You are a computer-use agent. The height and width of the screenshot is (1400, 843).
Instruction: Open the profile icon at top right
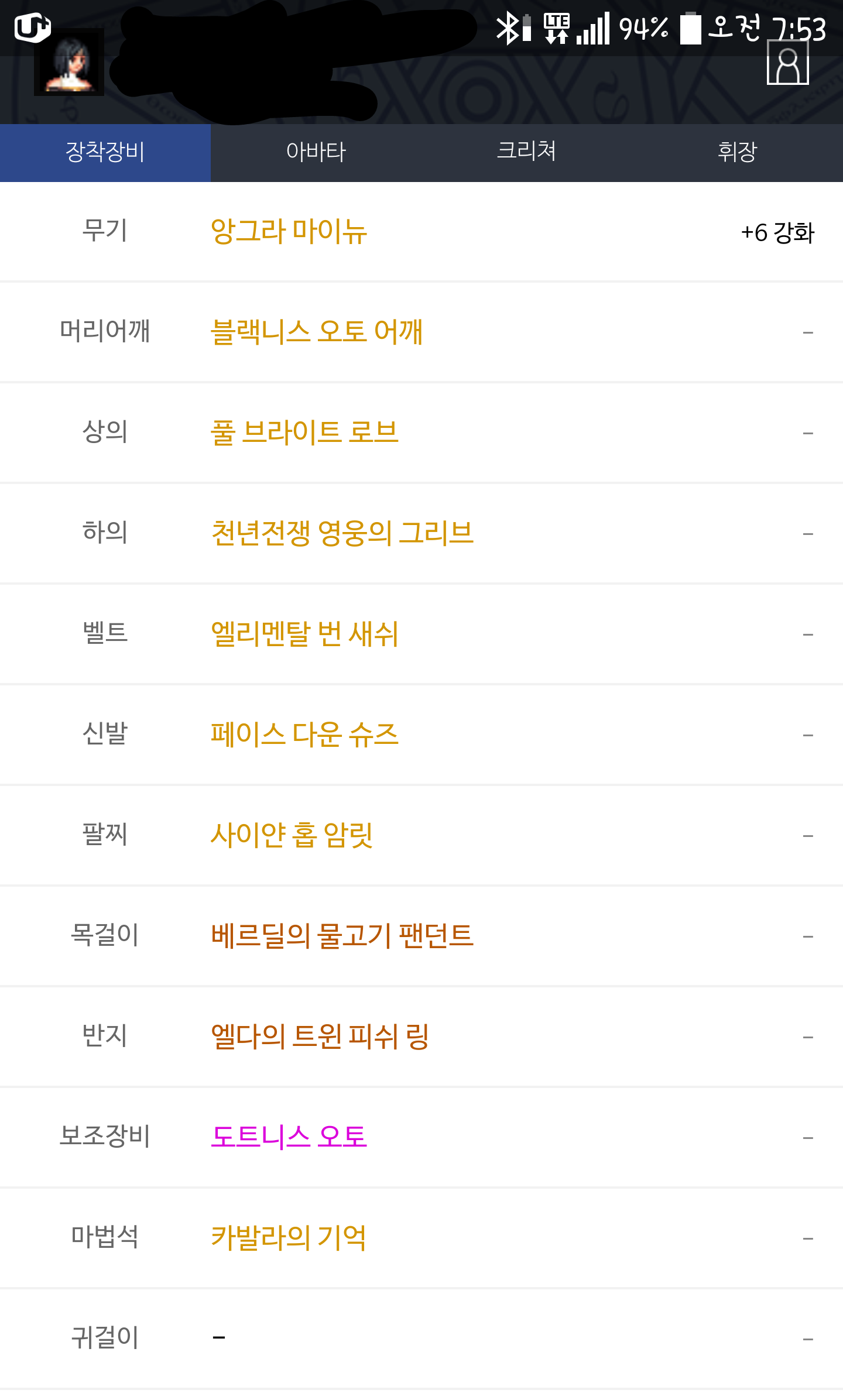(x=787, y=63)
